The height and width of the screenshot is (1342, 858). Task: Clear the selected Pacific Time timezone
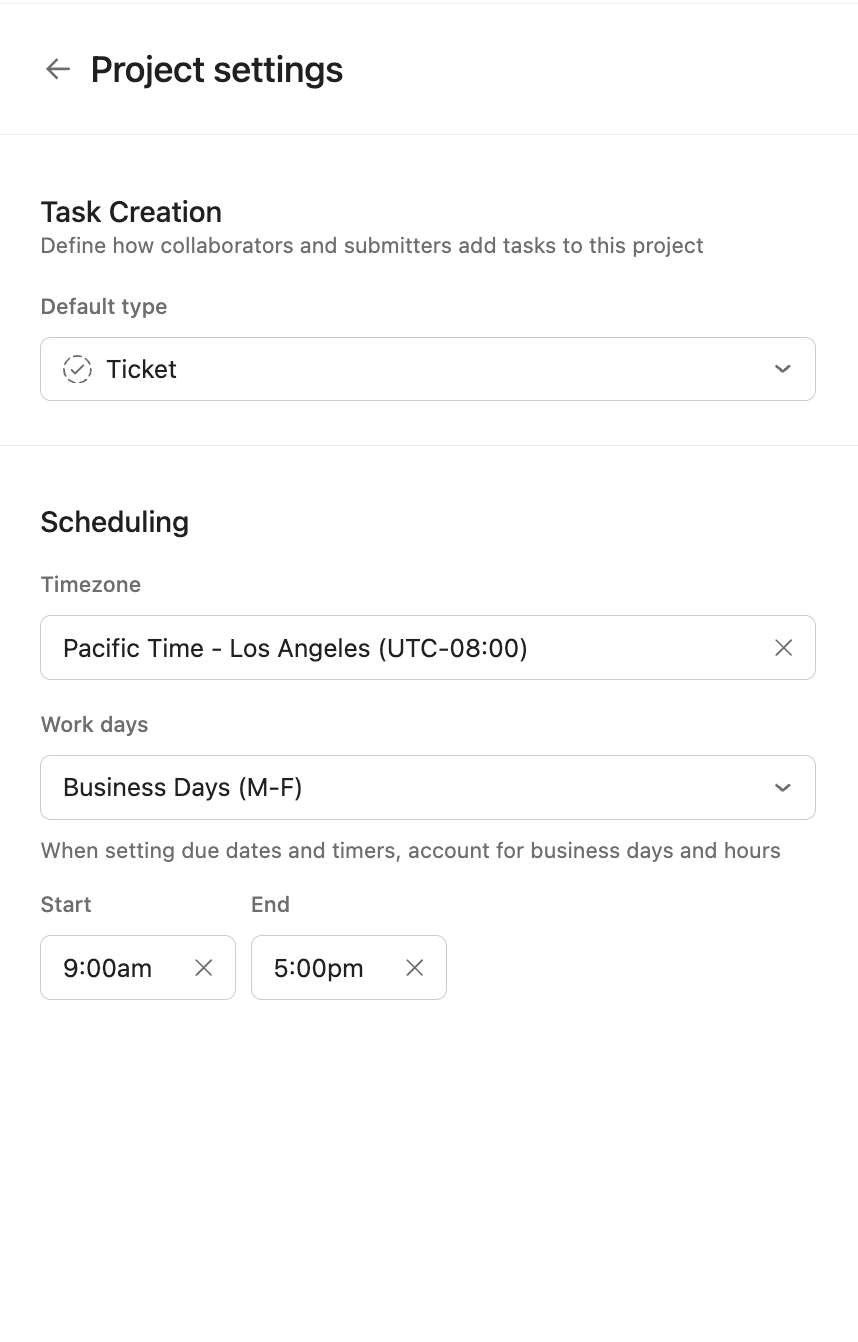pos(784,648)
